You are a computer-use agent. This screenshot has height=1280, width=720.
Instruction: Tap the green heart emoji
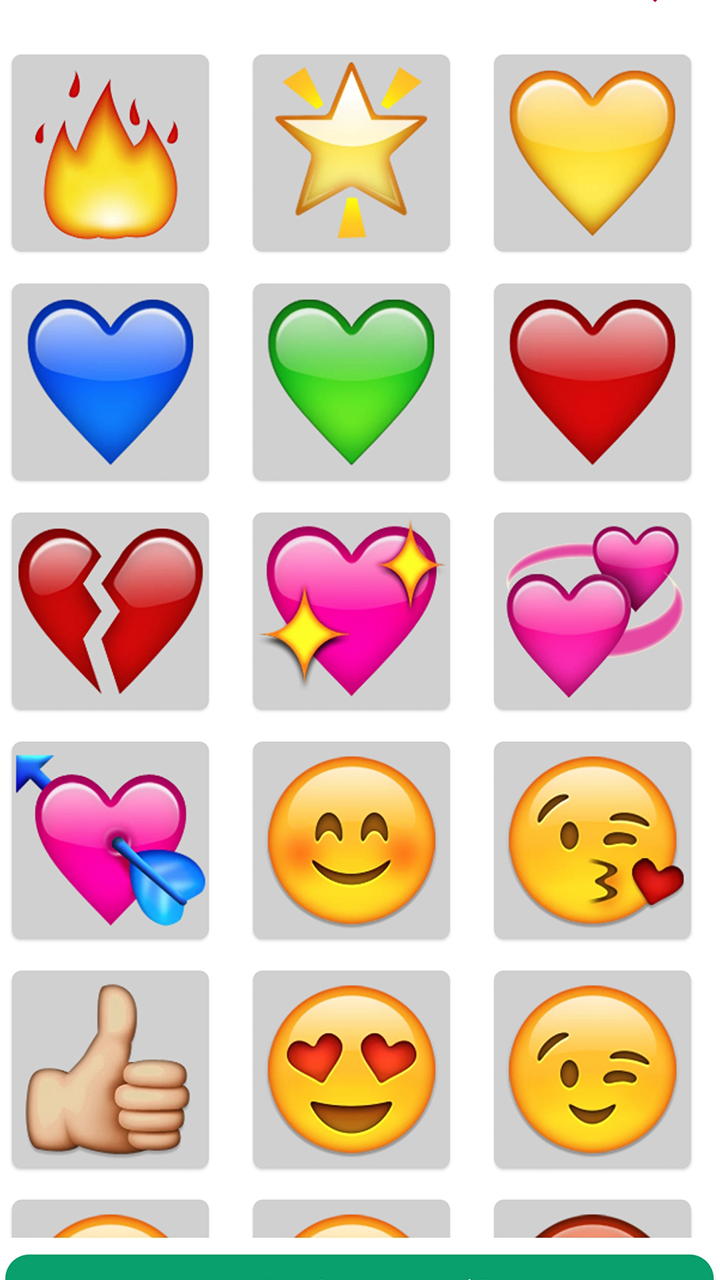[351, 382]
